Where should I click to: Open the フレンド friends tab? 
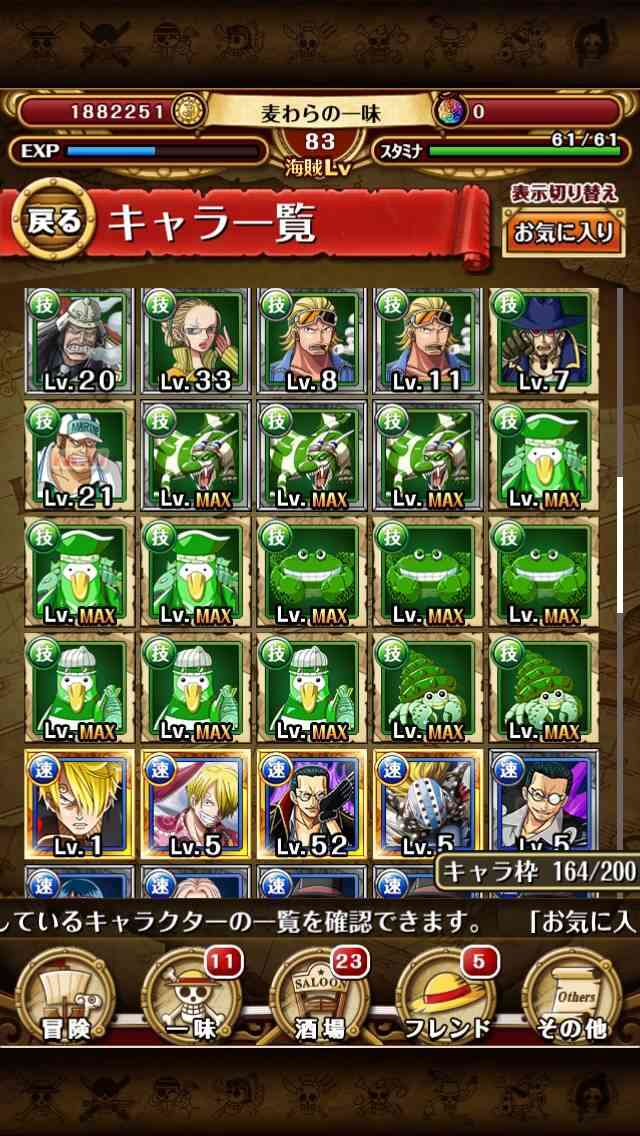click(x=447, y=996)
